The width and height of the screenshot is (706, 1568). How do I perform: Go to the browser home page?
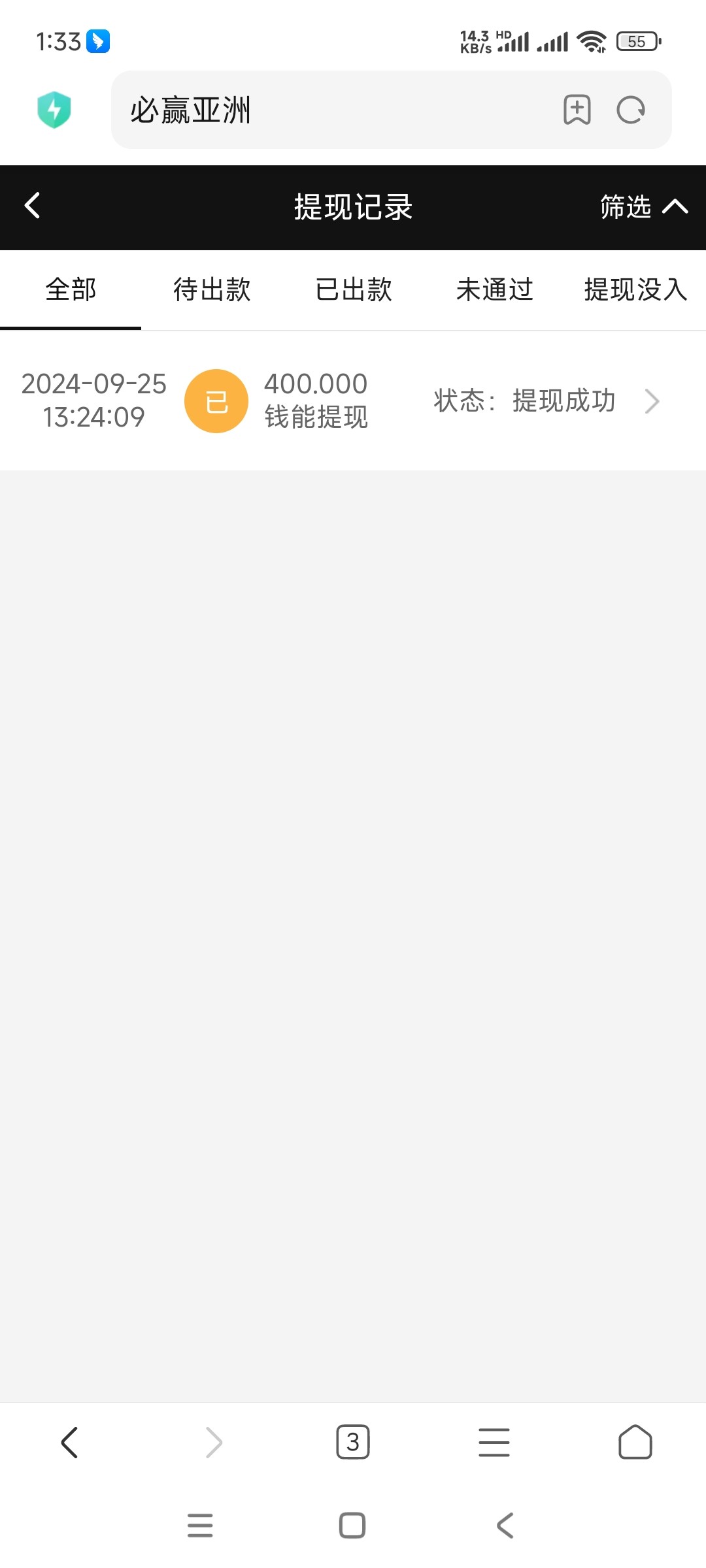(635, 1442)
